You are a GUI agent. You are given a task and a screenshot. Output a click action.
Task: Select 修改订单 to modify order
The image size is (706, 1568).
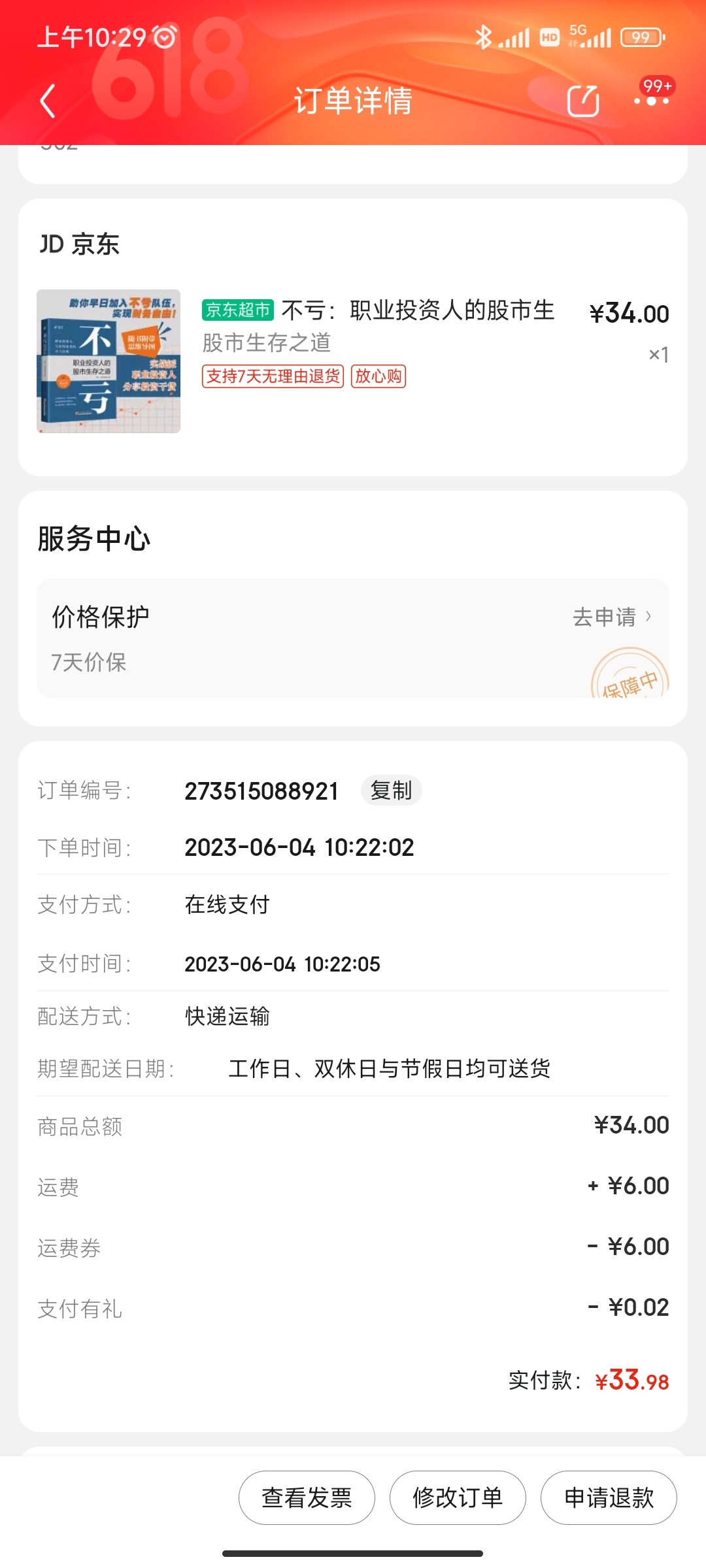coord(458,1497)
